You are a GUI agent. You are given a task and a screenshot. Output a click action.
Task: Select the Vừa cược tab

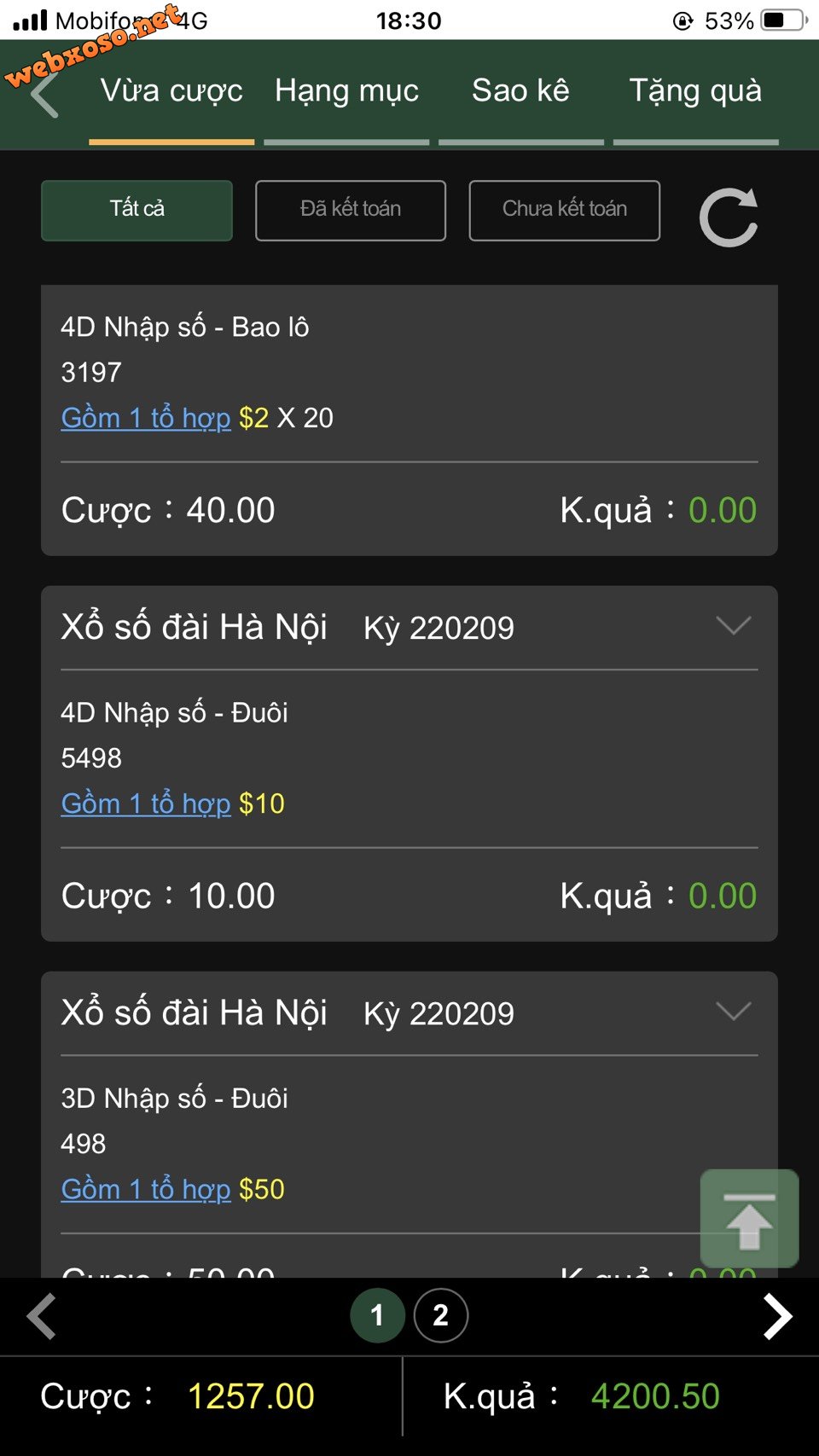[171, 92]
